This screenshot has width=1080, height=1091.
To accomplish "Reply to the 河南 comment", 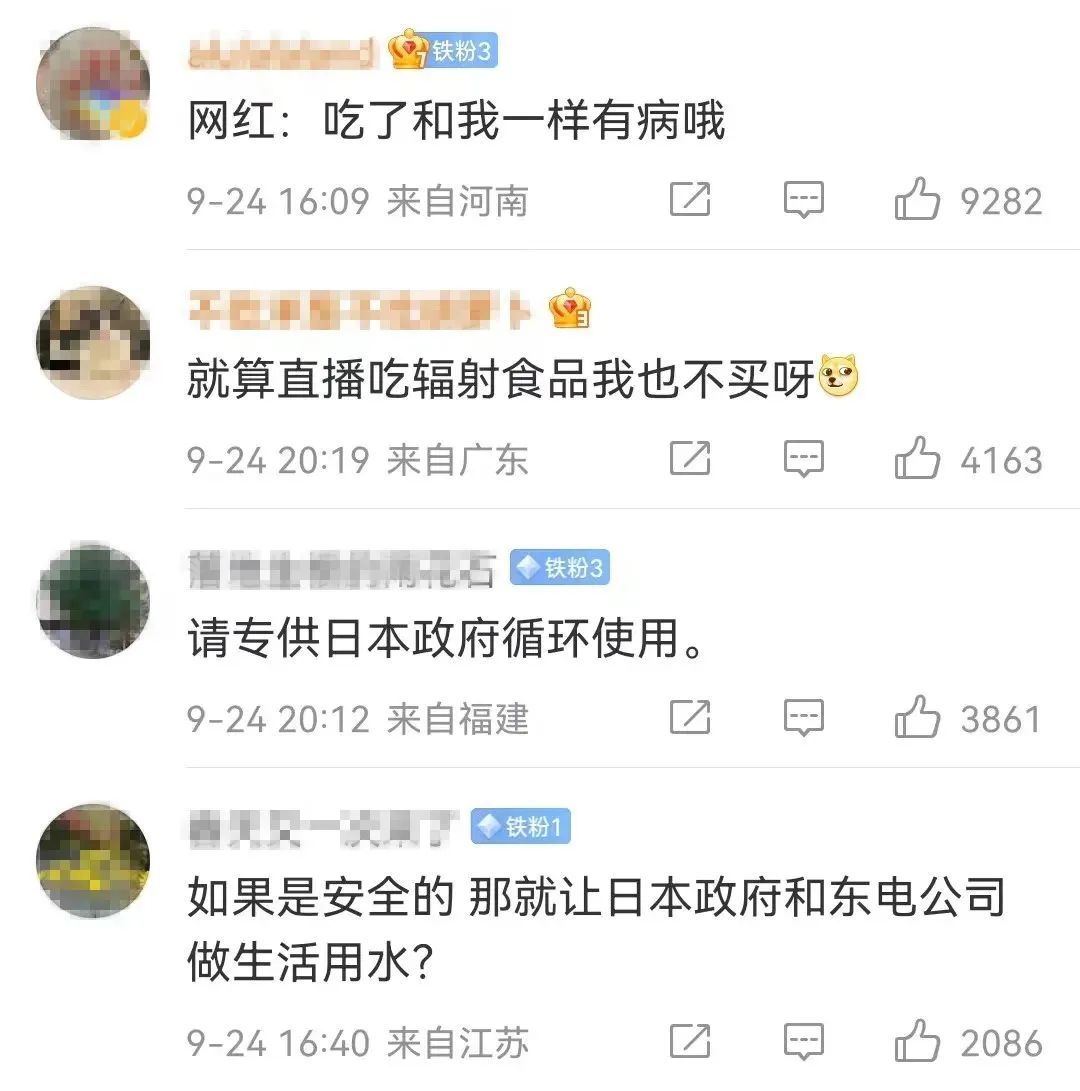I will click(803, 201).
